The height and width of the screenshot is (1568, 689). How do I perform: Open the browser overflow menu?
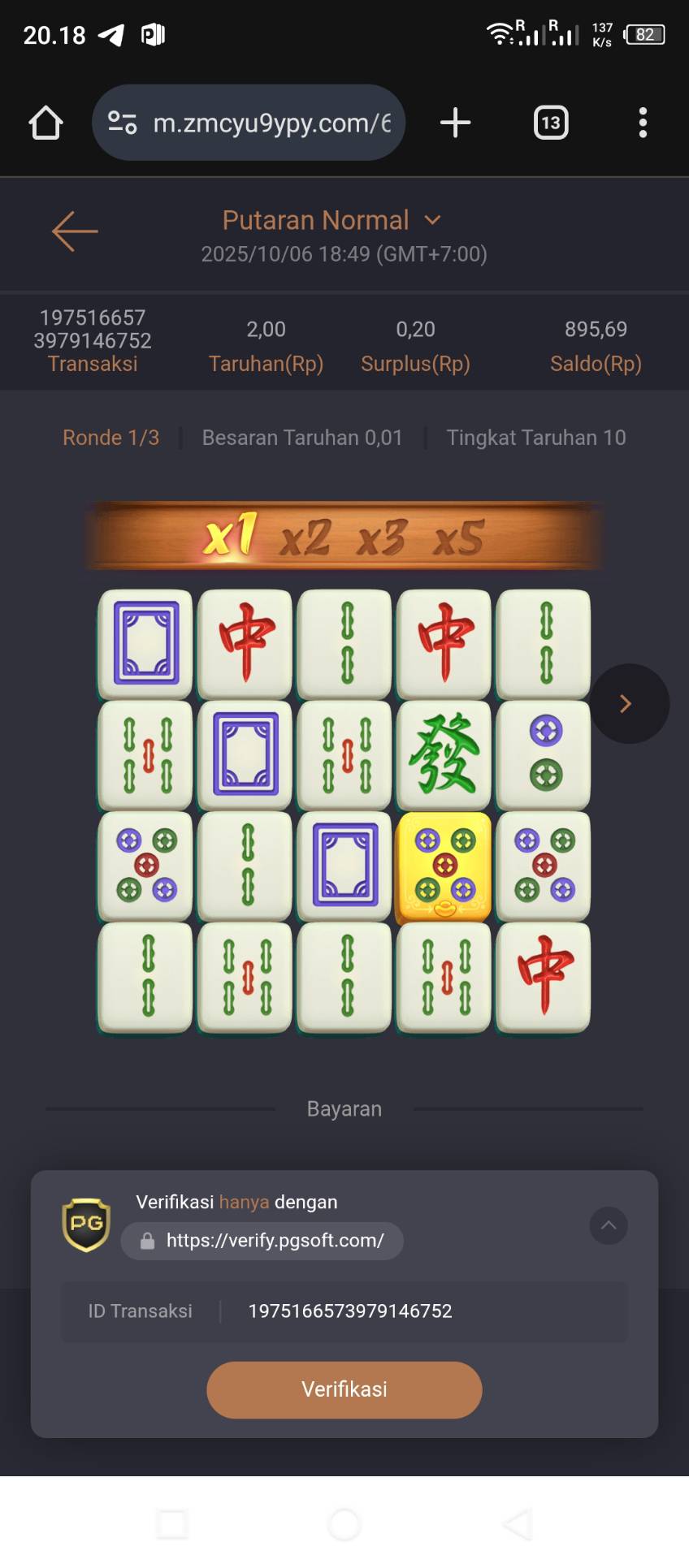pyautogui.click(x=643, y=123)
